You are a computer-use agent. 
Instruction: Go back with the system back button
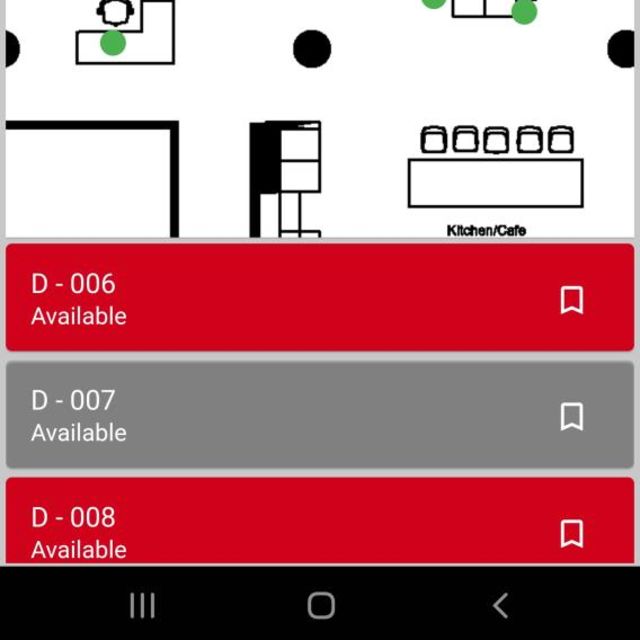pyautogui.click(x=500, y=605)
